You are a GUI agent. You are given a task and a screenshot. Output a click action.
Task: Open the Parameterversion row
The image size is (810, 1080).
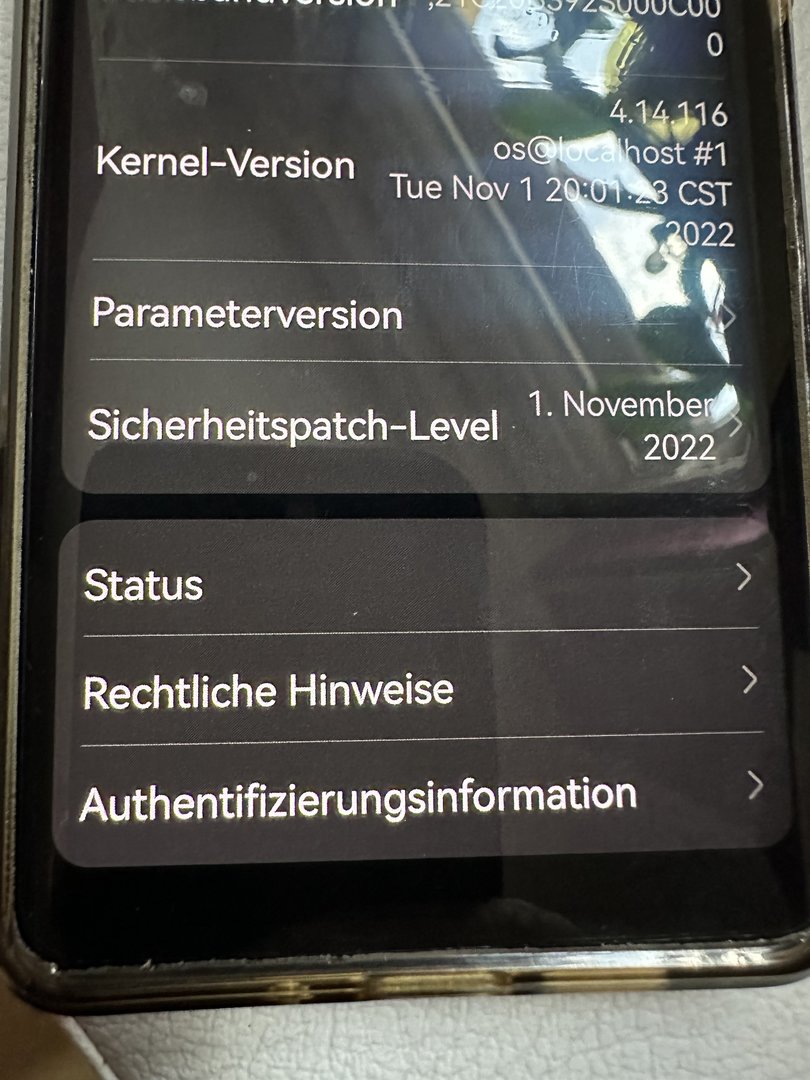pos(400,315)
